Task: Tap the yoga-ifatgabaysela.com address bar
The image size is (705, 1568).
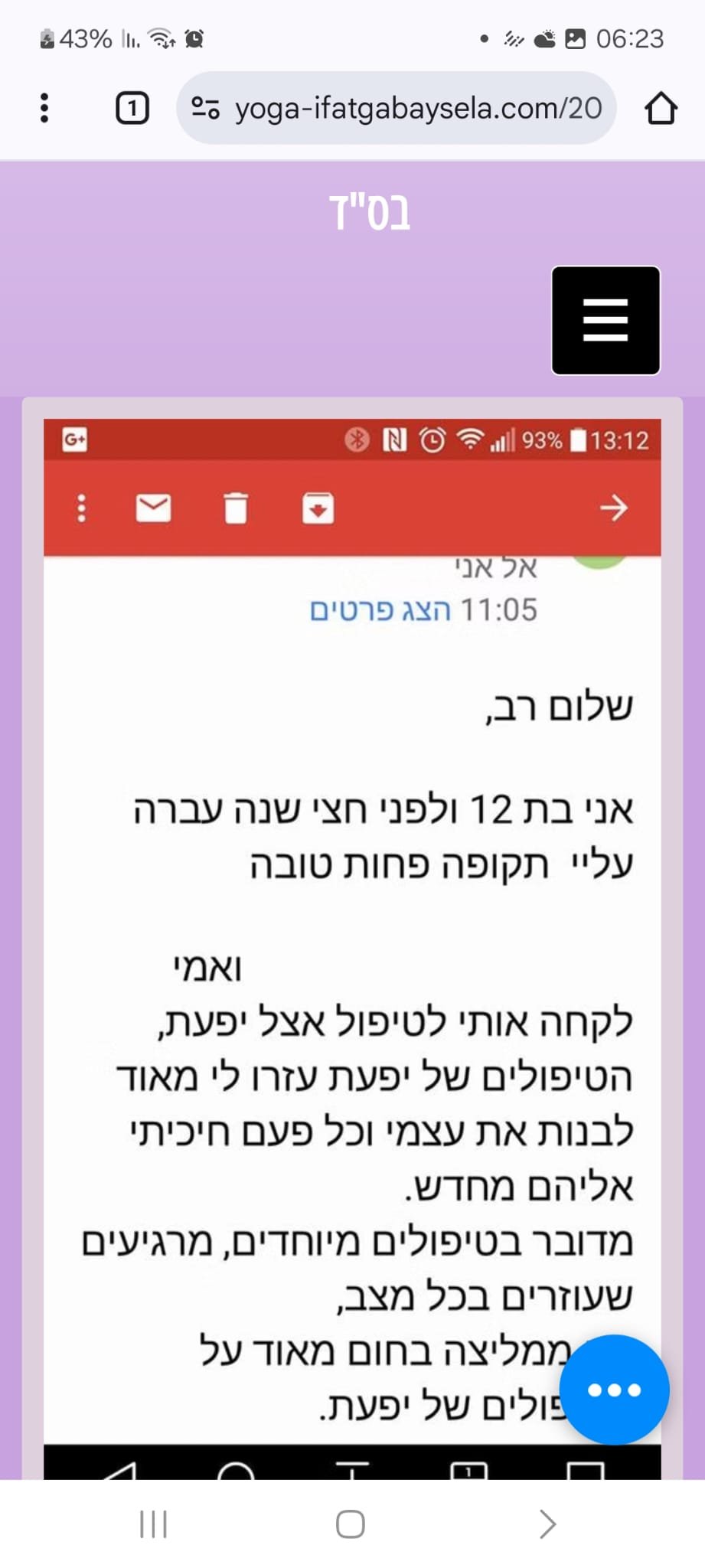Action: (x=417, y=108)
